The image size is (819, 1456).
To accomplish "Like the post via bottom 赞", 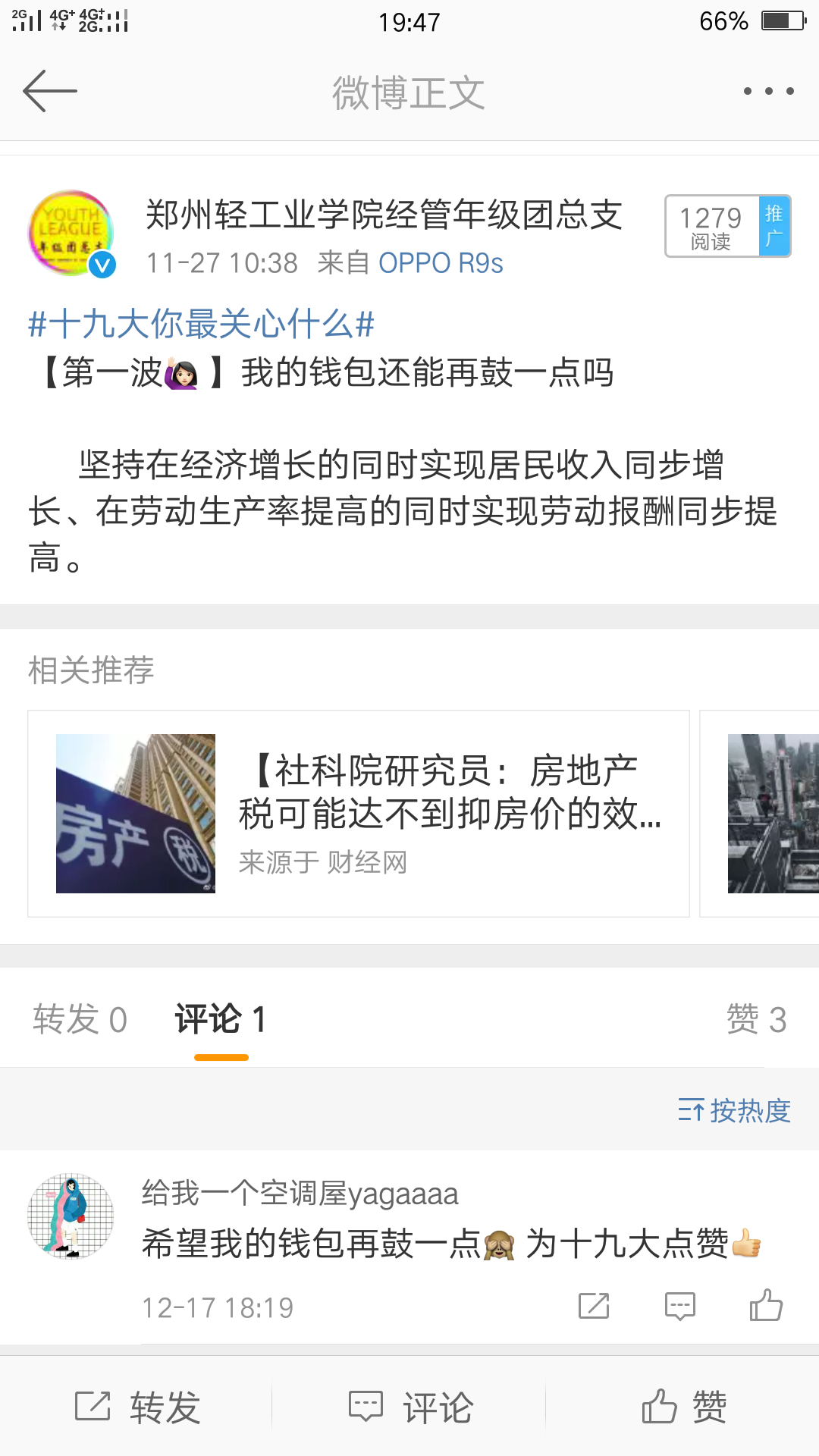I will 682,1407.
